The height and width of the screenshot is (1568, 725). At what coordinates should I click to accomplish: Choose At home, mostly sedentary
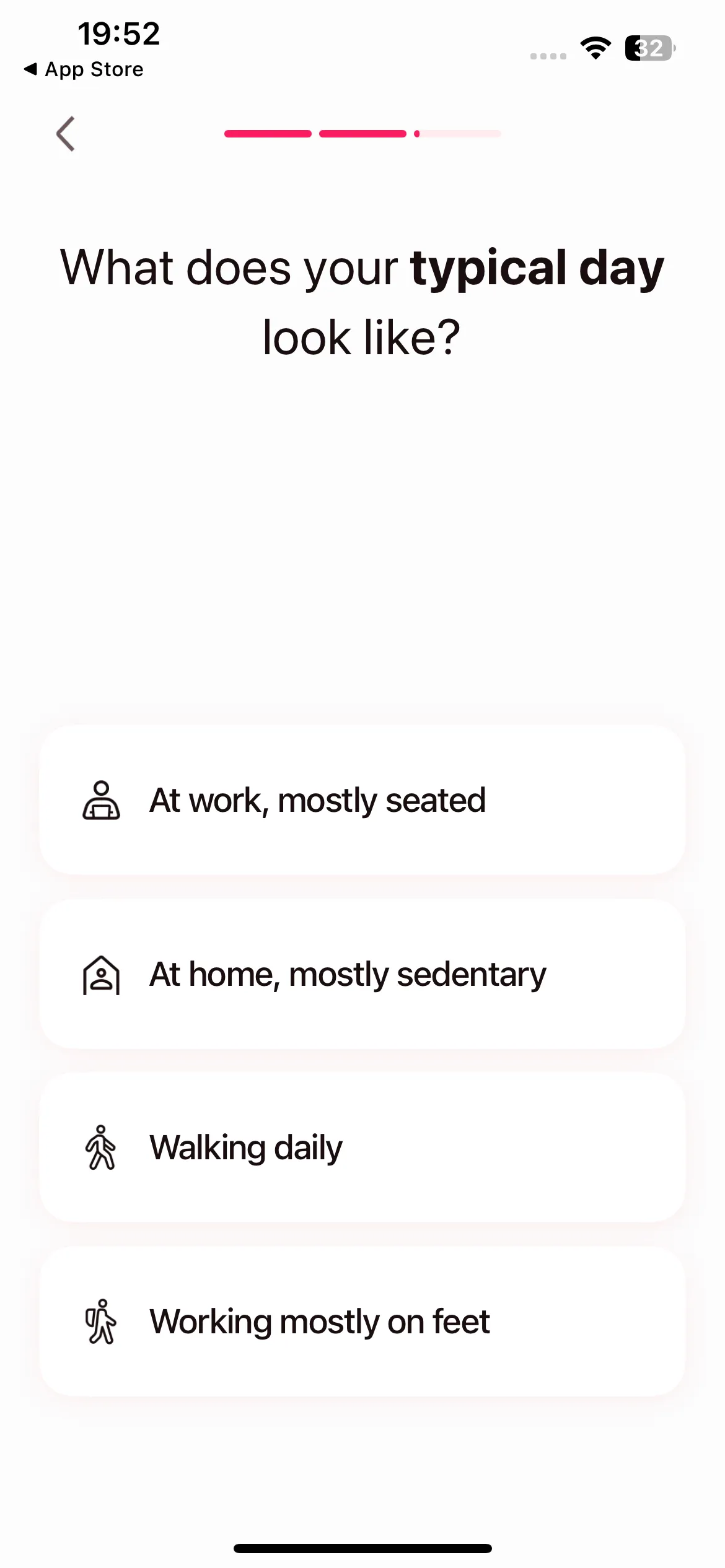(362, 973)
